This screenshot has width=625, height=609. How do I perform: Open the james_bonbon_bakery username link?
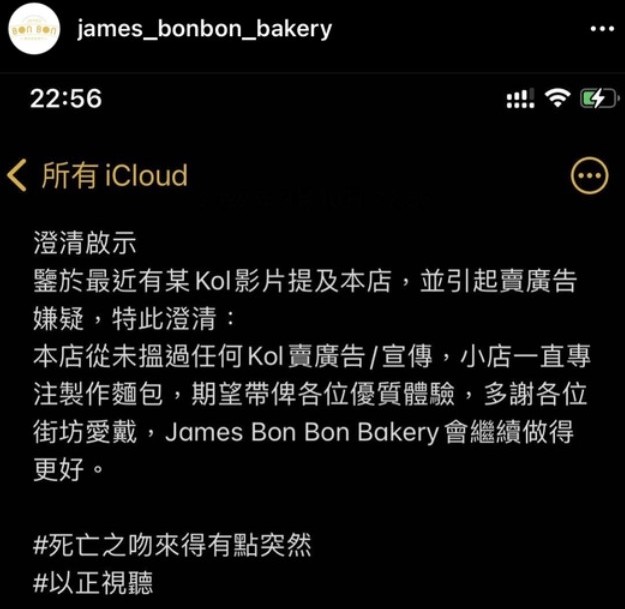tap(204, 28)
